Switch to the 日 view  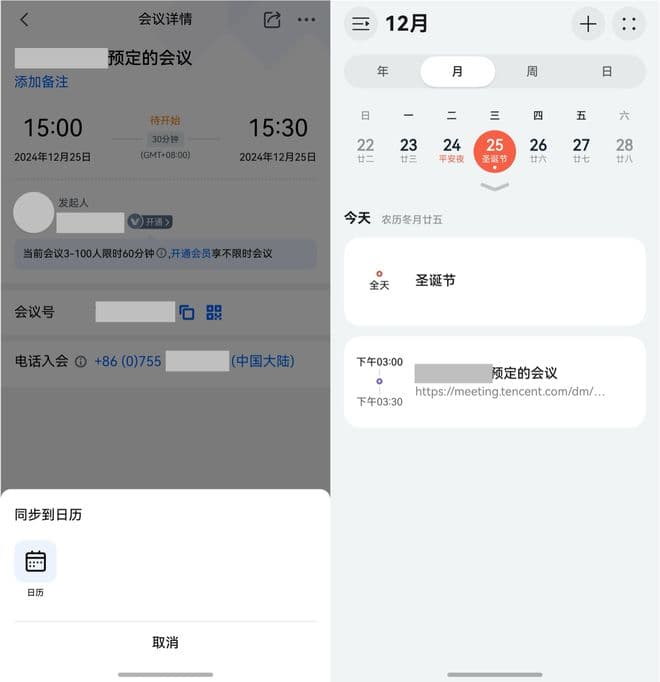click(x=606, y=72)
